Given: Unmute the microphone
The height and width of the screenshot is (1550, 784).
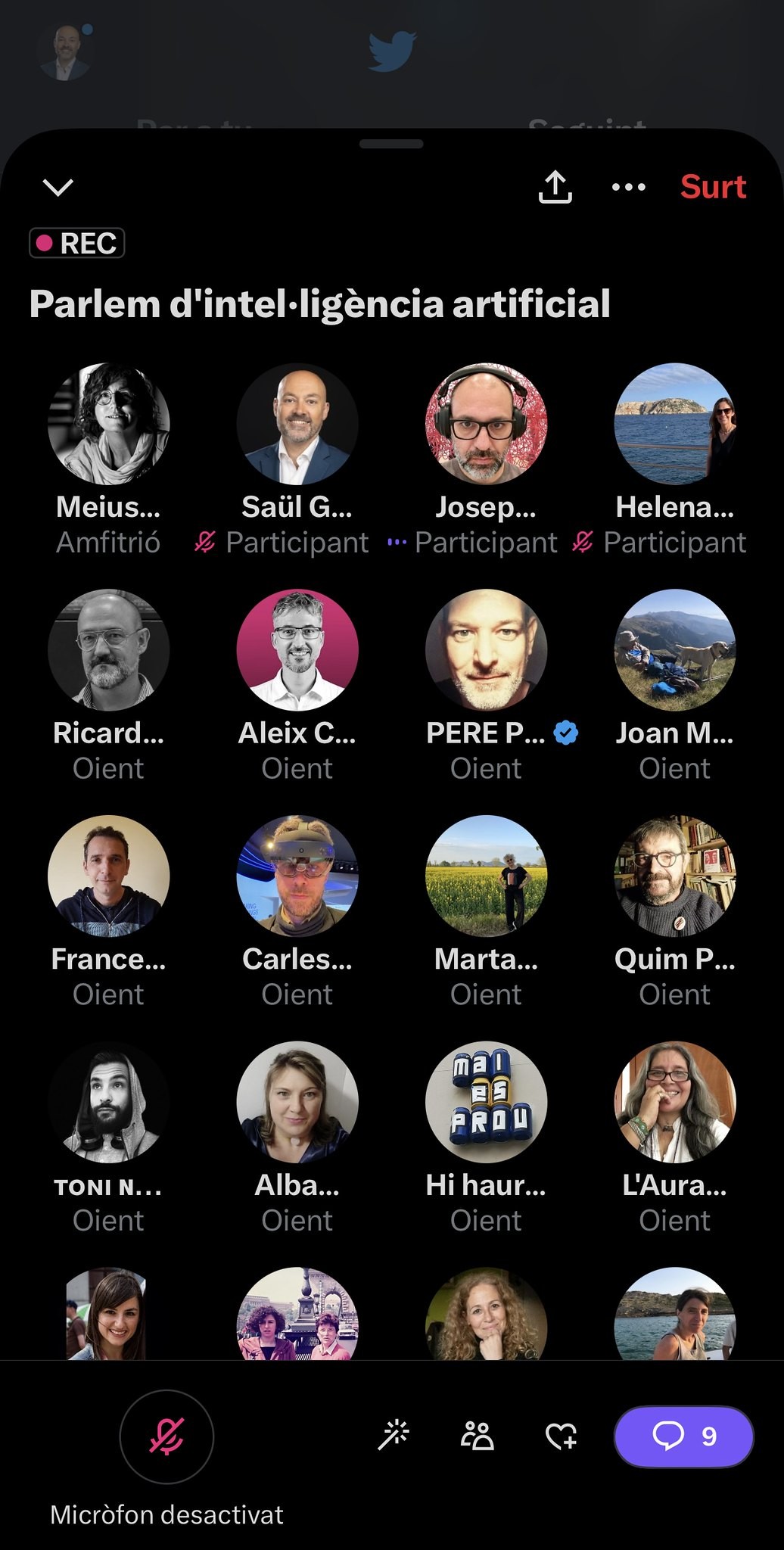Looking at the screenshot, I should [x=166, y=1436].
